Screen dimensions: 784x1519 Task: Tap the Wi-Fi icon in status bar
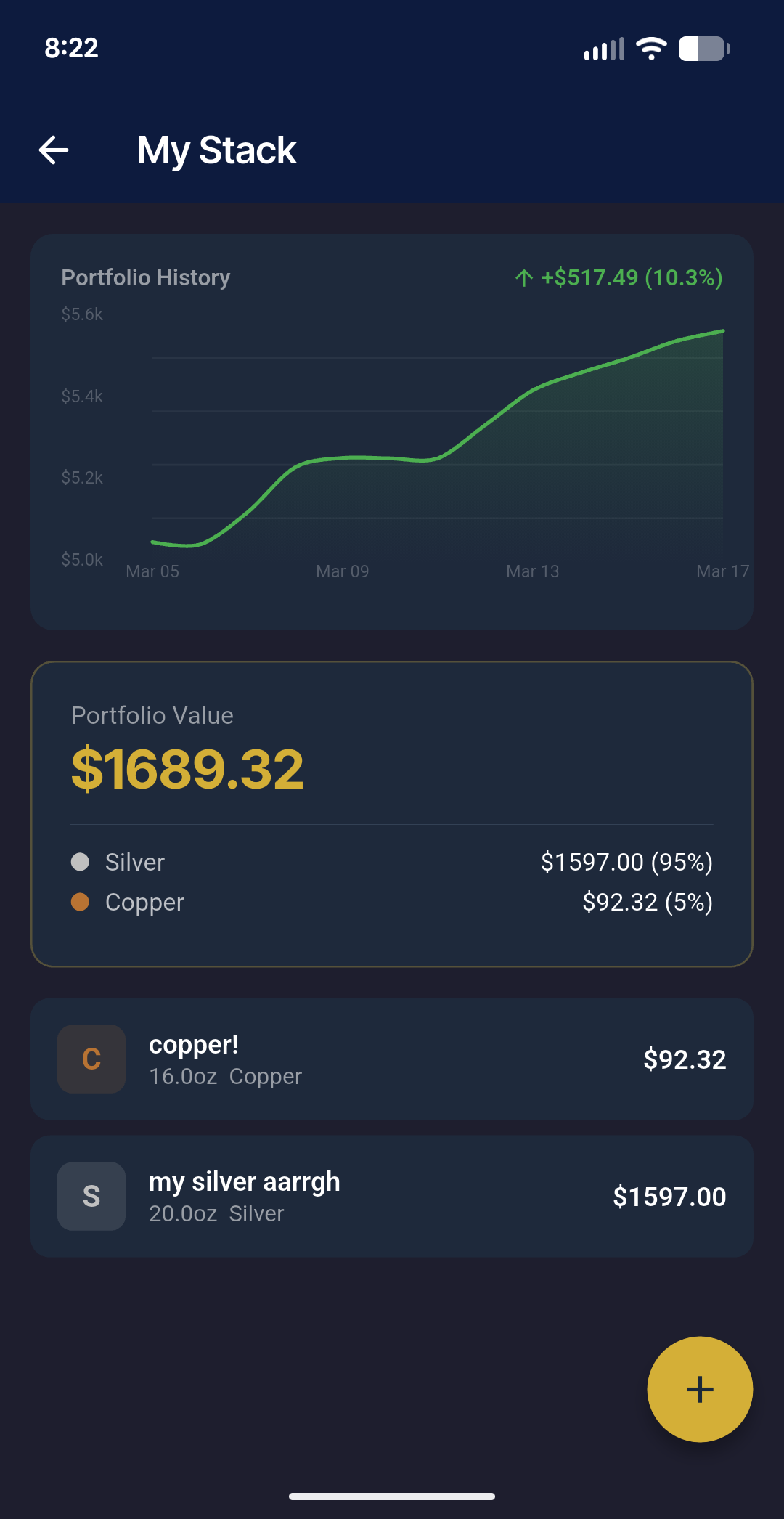650,48
